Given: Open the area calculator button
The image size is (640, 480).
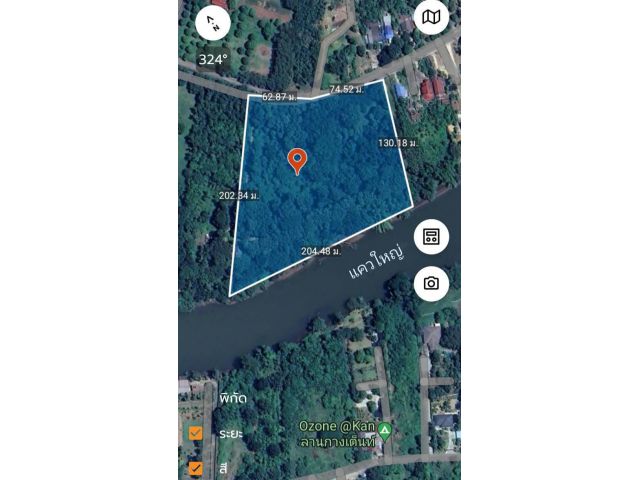Looking at the screenshot, I should click(x=431, y=237).
